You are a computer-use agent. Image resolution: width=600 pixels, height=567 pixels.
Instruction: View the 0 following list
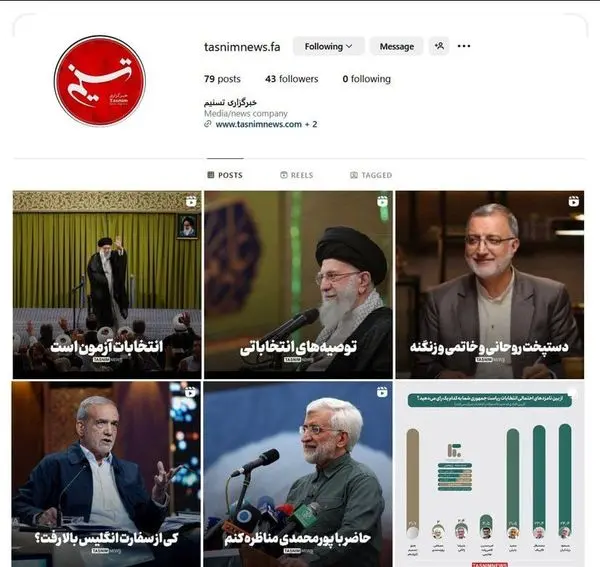(x=366, y=79)
